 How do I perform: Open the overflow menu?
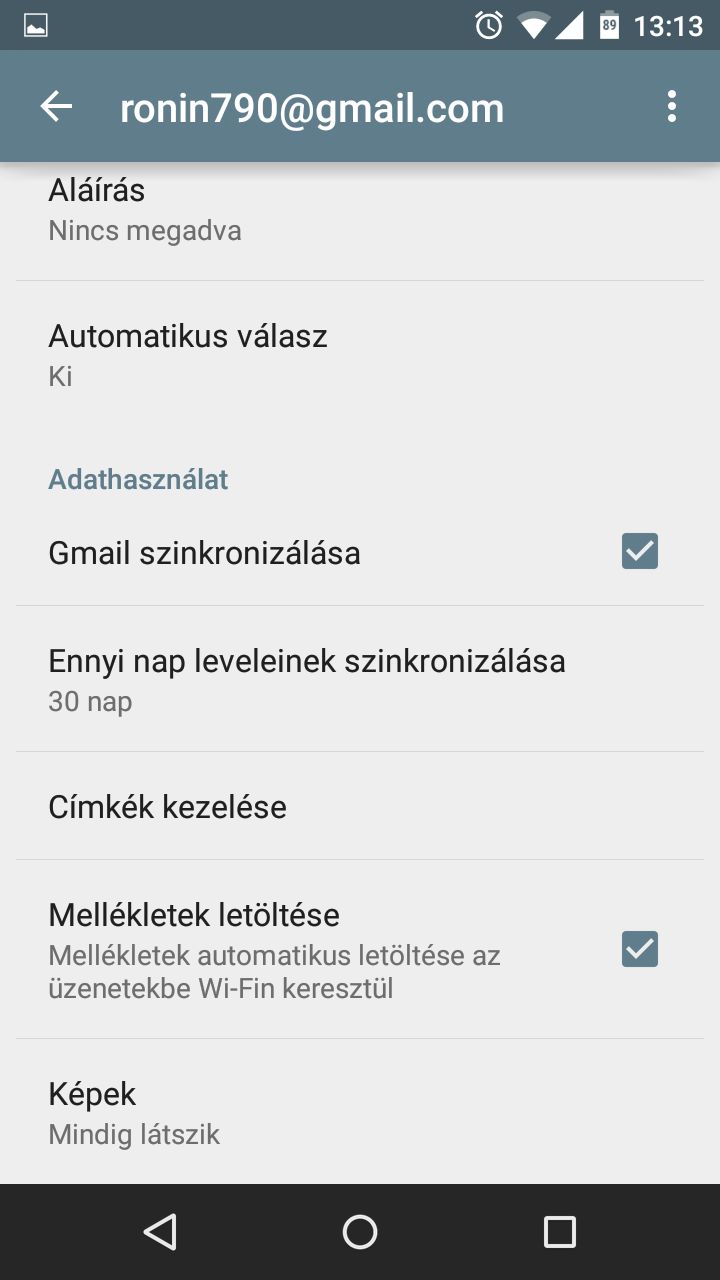[x=672, y=107]
